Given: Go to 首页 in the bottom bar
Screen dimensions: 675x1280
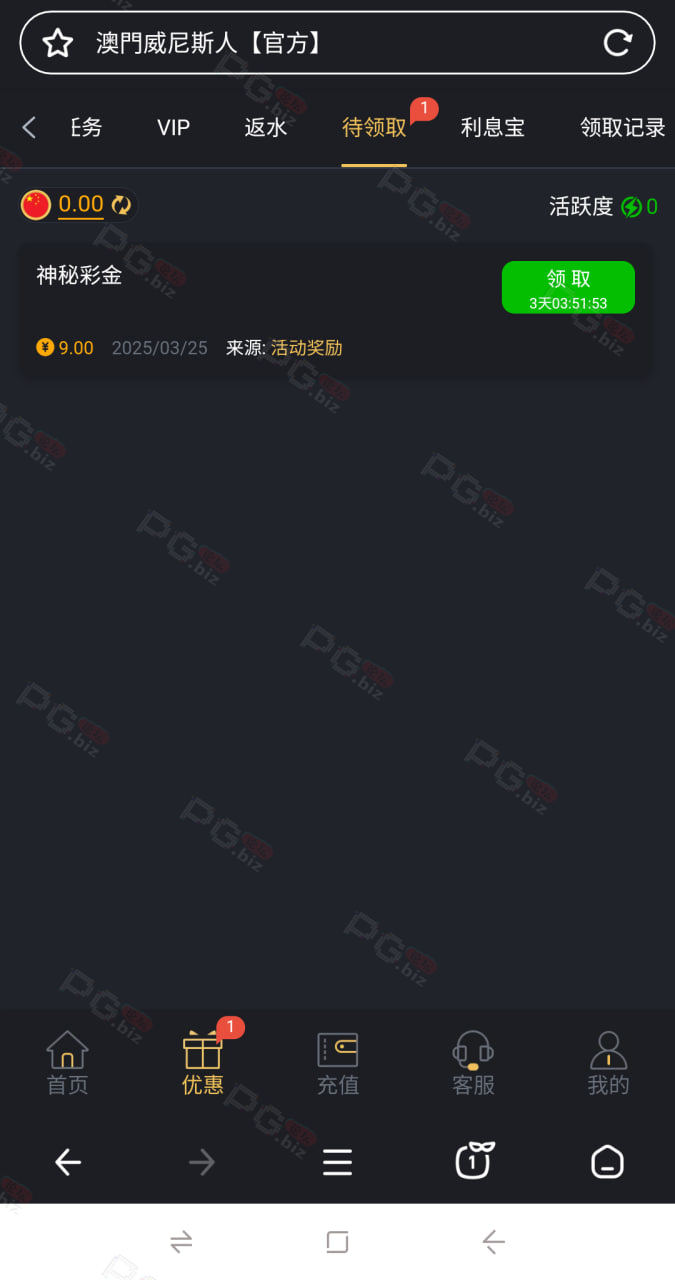Looking at the screenshot, I should coord(67,1063).
